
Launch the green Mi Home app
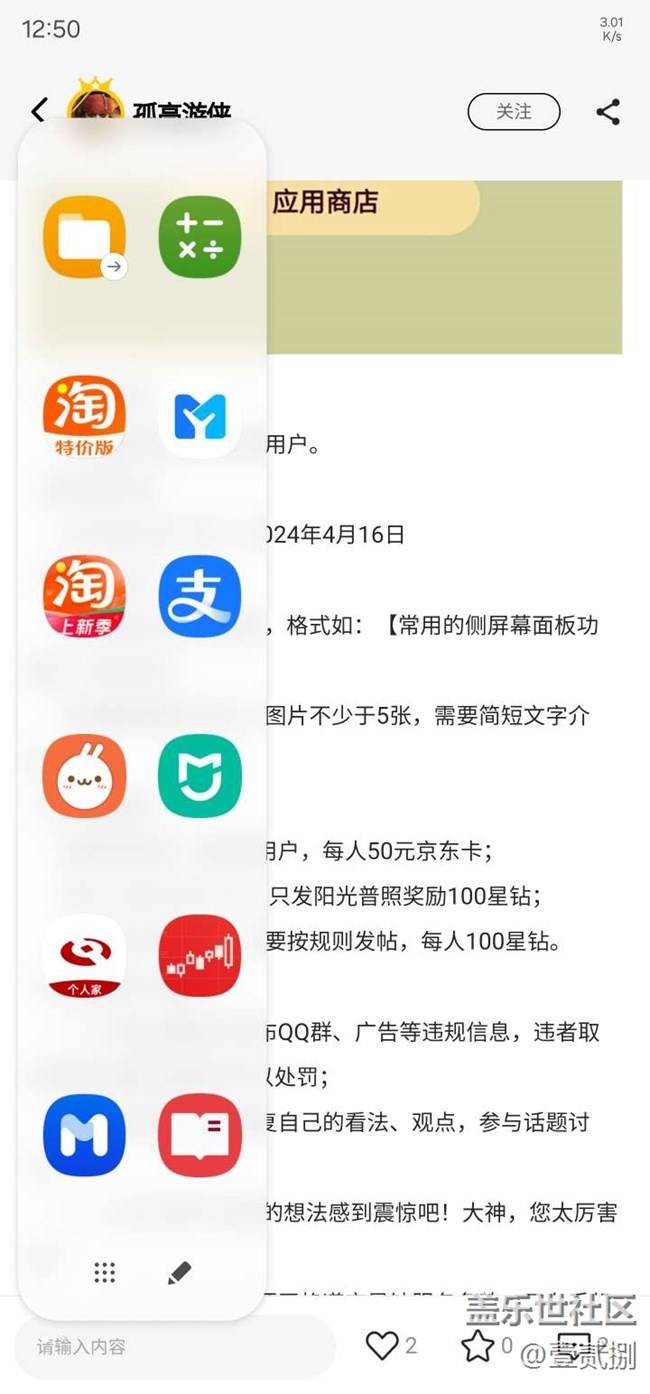200,776
